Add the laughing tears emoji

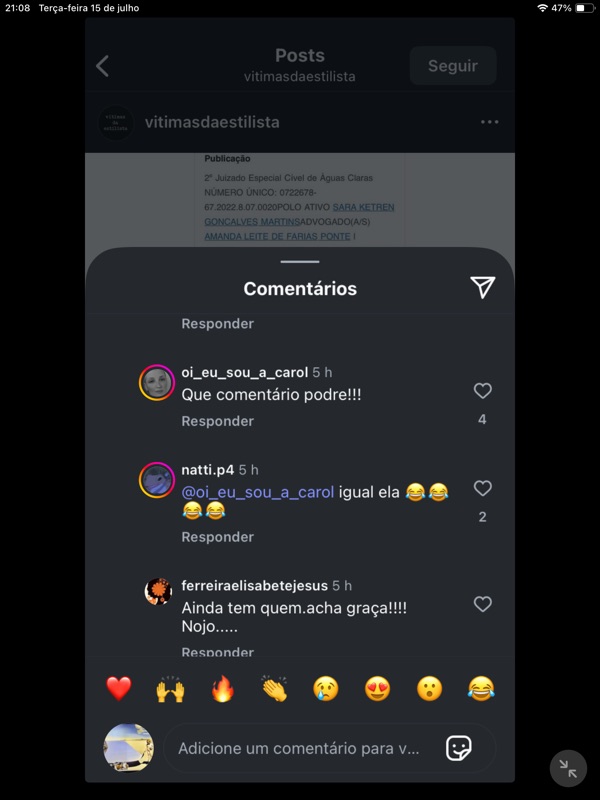481,688
